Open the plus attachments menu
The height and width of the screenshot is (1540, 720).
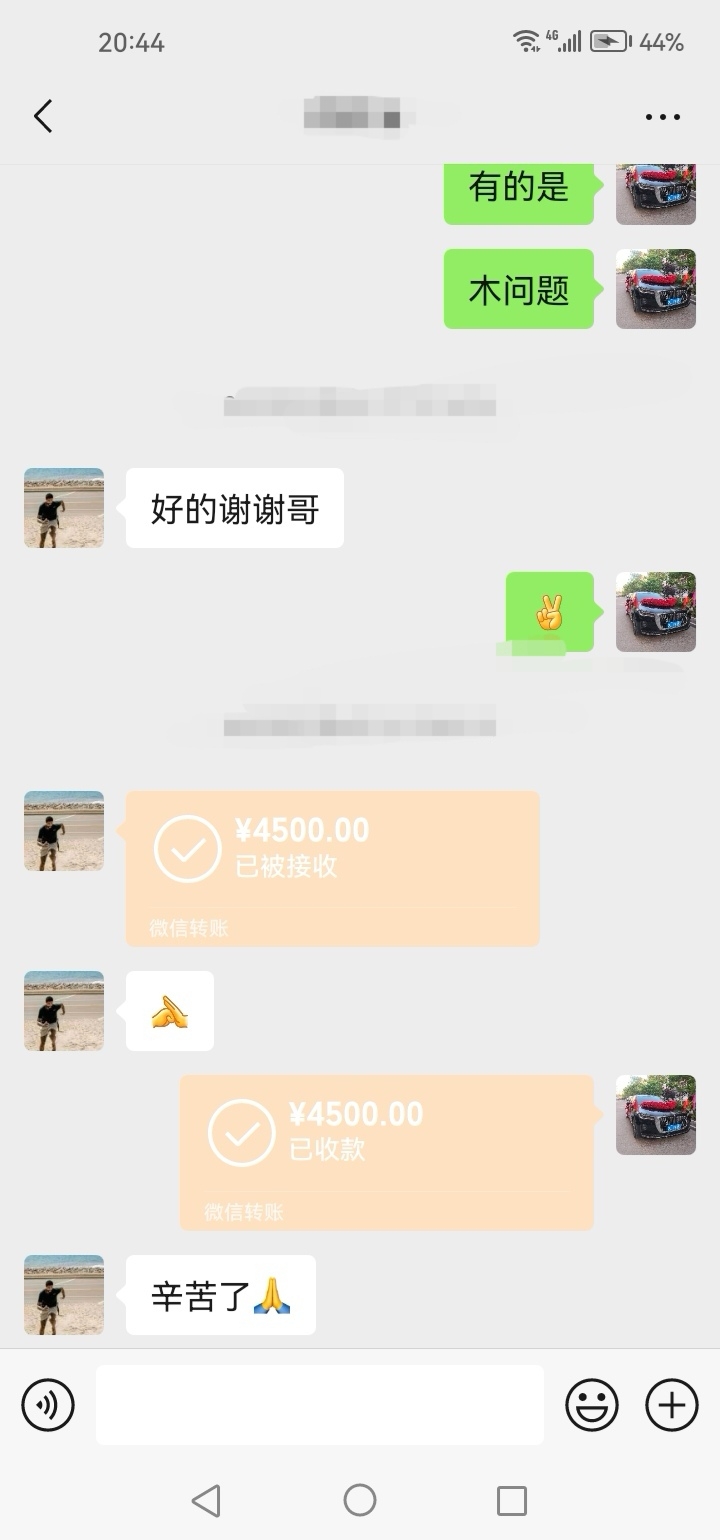pyautogui.click(x=672, y=1405)
